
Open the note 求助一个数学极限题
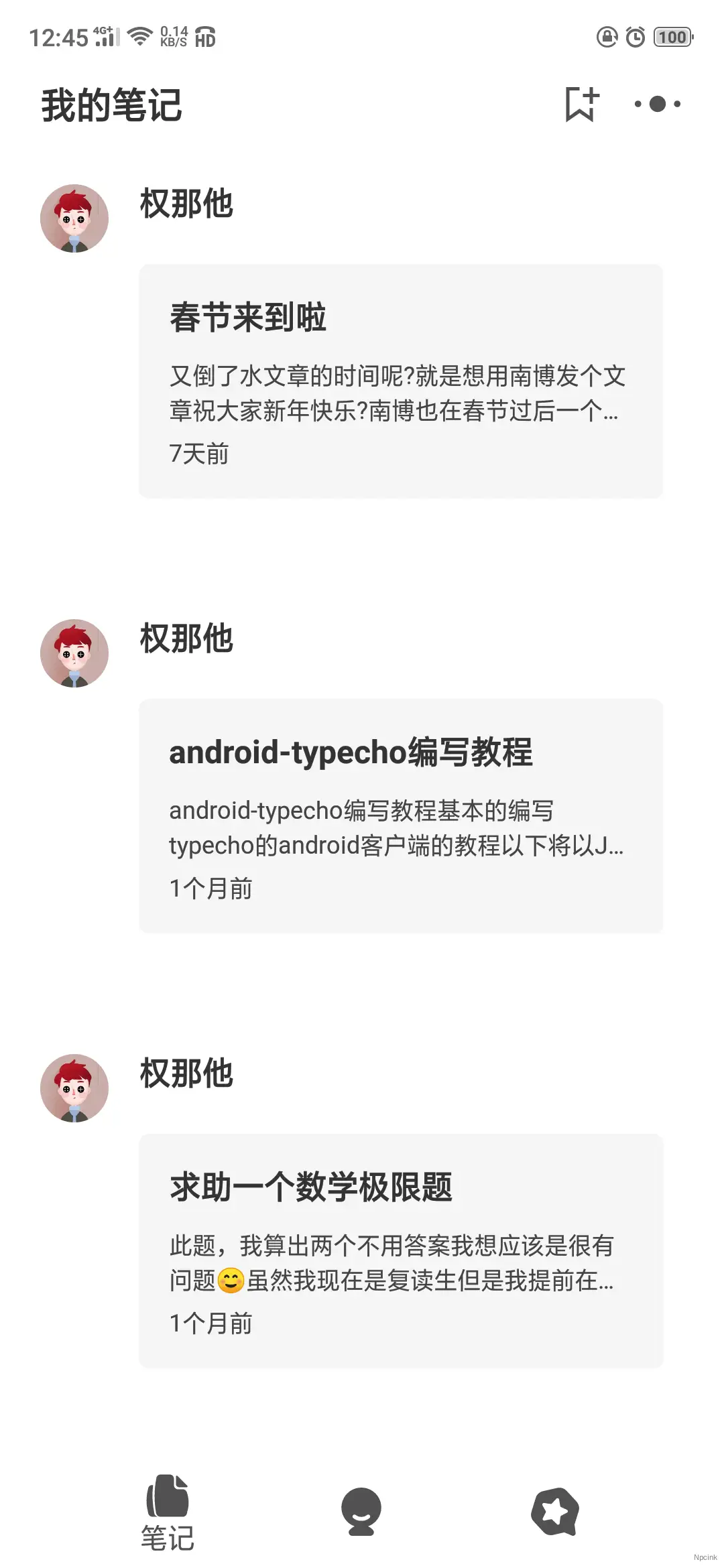pyautogui.click(x=400, y=1250)
